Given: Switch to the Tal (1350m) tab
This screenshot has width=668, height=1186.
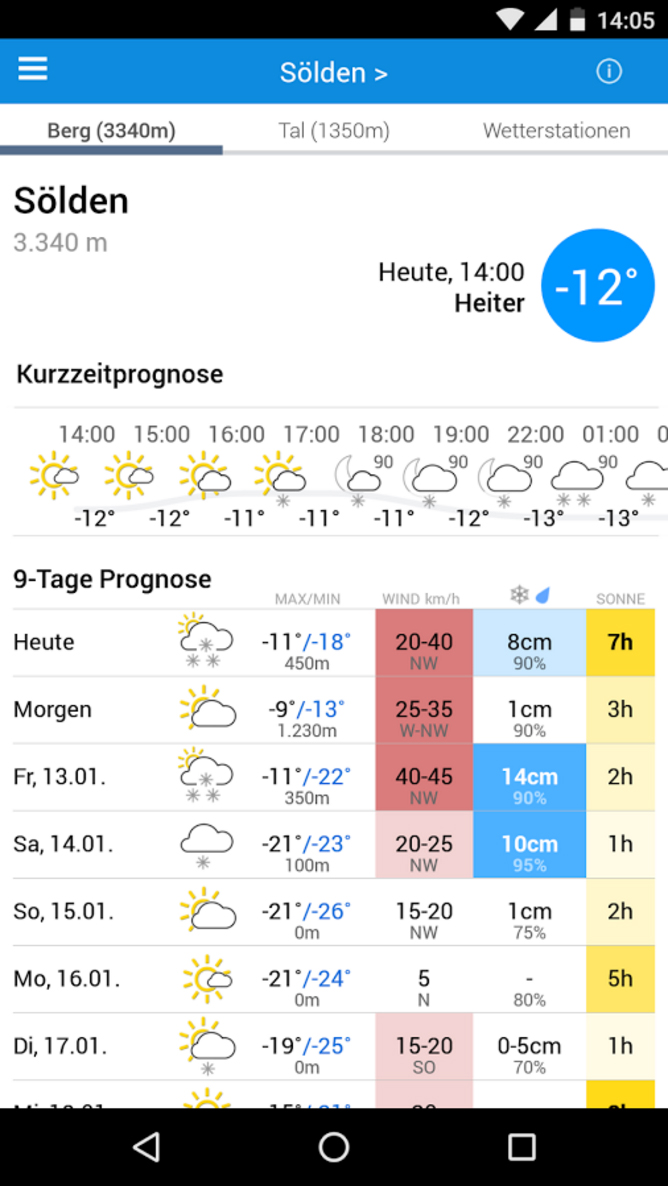Looking at the screenshot, I should pos(334,131).
